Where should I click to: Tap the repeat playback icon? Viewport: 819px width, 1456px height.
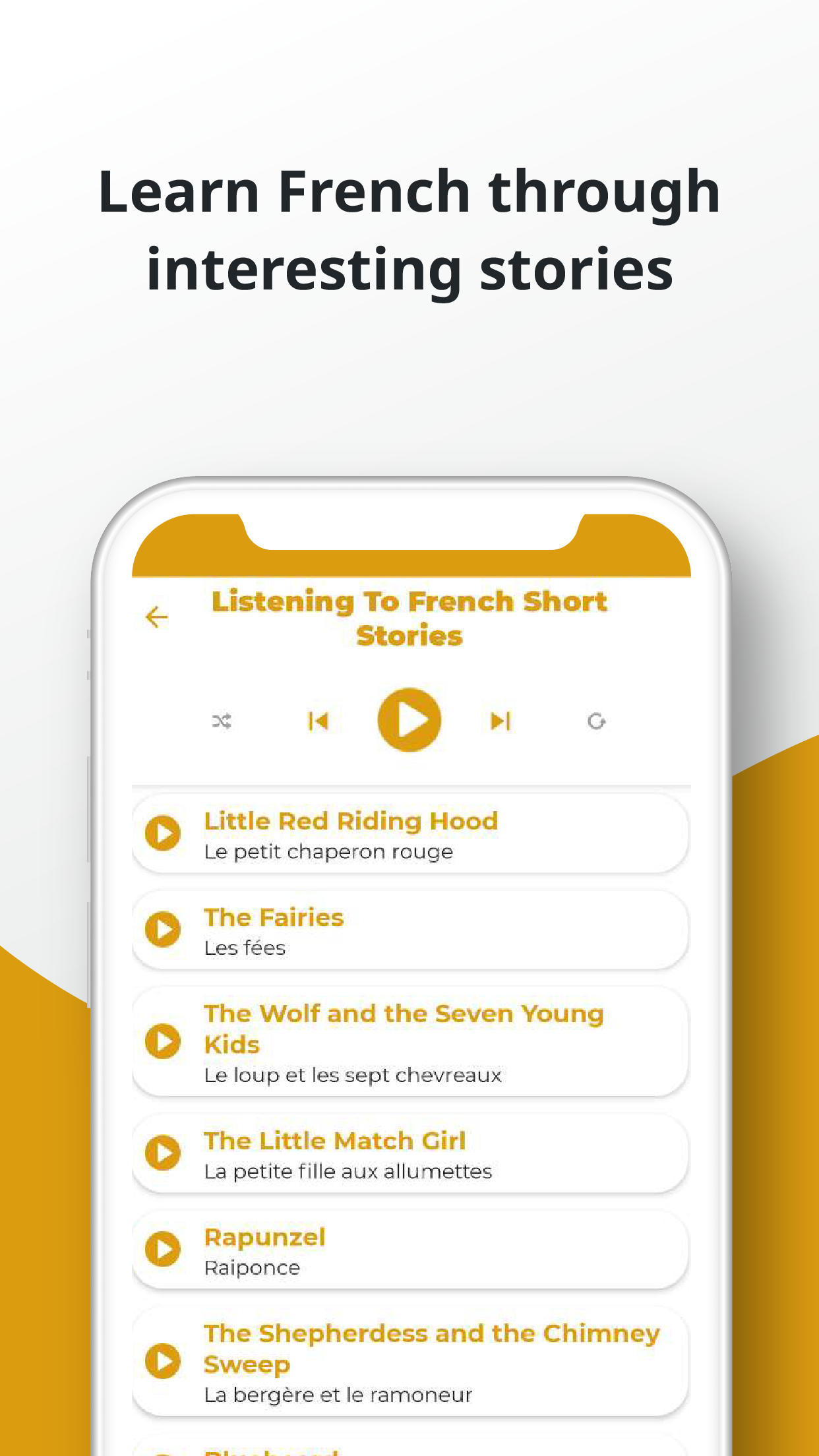tap(595, 721)
